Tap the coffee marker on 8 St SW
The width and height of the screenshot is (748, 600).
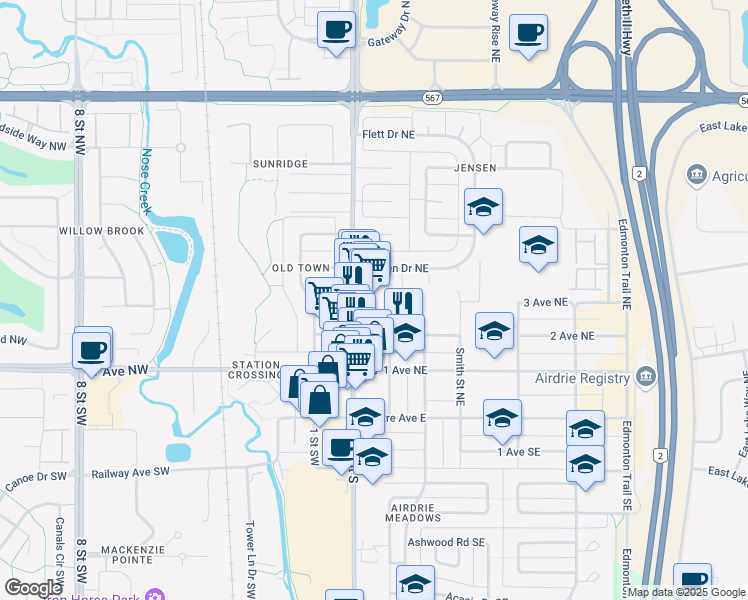coord(92,351)
